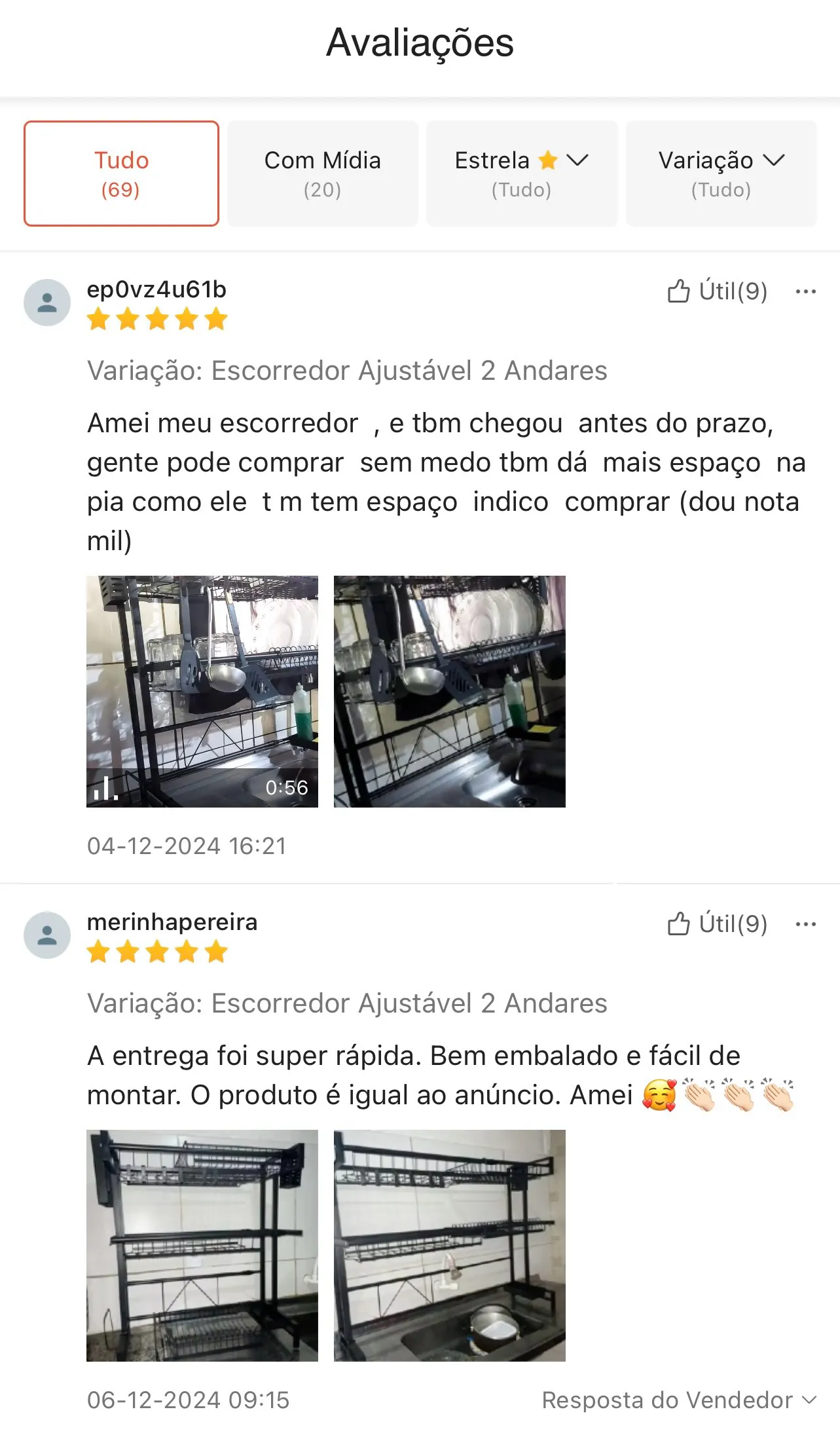The height and width of the screenshot is (1435, 840).
Task: View the second photo in ep0vz4u61b's review
Action: point(450,692)
